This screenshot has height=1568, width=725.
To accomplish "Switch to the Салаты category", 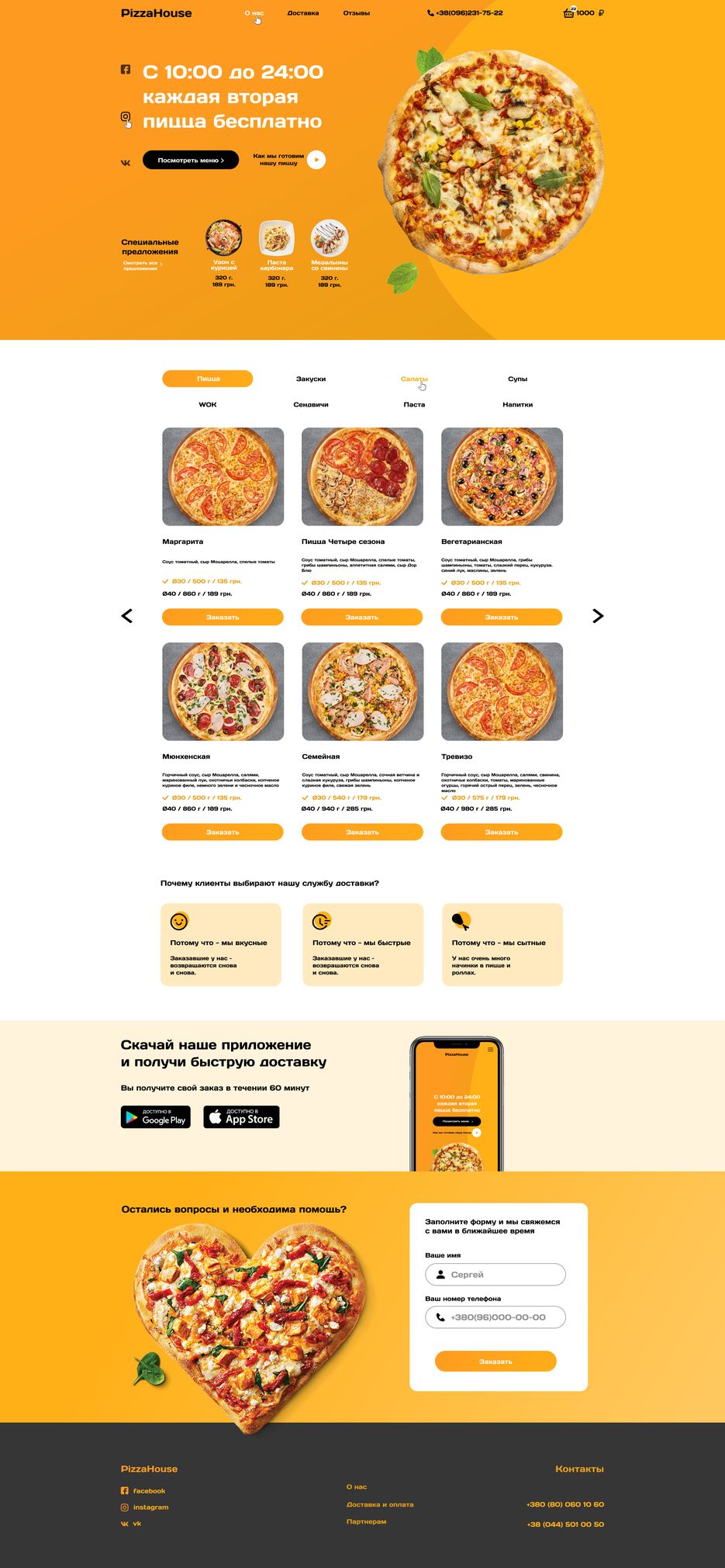I will pos(413,379).
